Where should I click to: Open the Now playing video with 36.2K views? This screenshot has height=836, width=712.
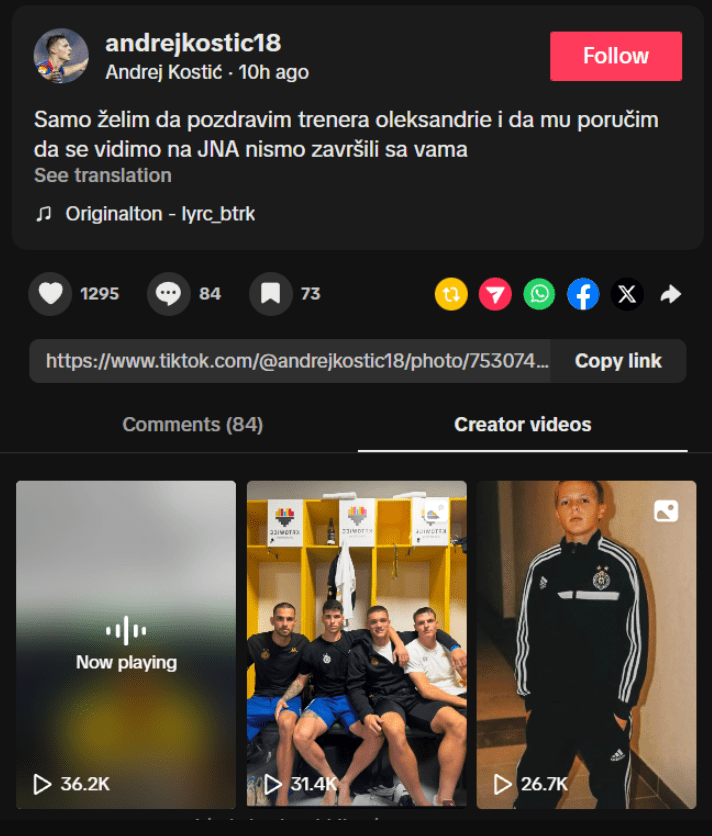(x=126, y=644)
